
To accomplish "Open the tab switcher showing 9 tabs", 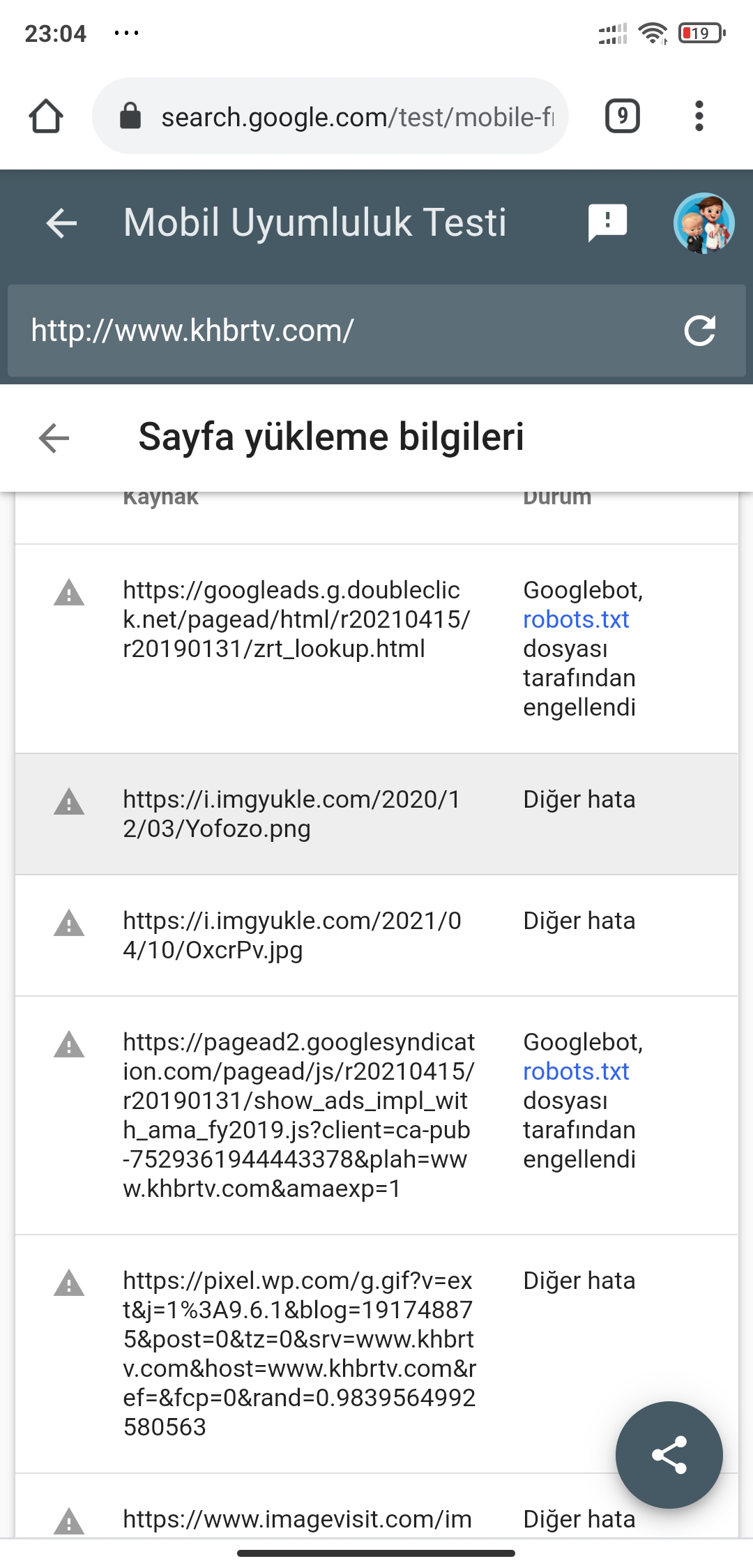I will click(x=622, y=116).
